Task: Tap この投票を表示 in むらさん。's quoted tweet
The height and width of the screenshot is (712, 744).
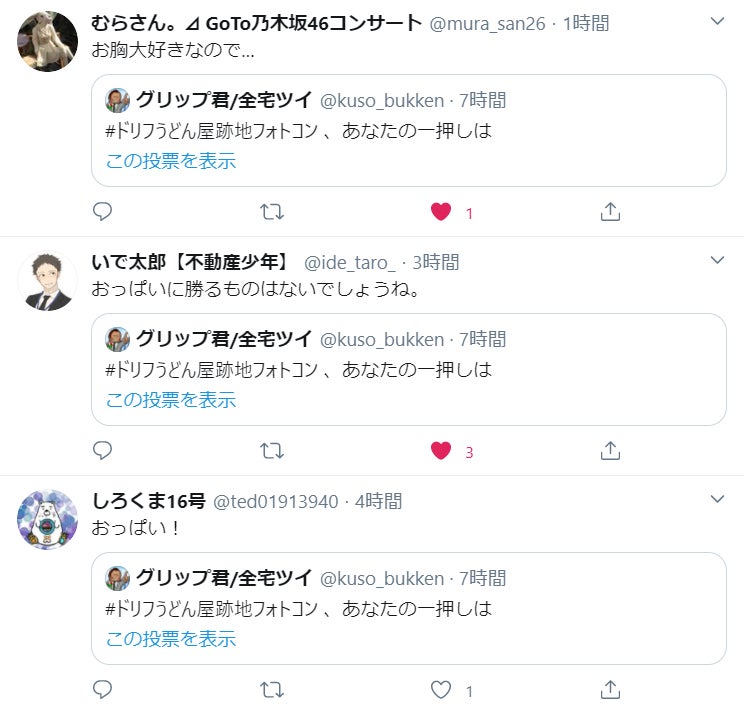Action: [171, 161]
